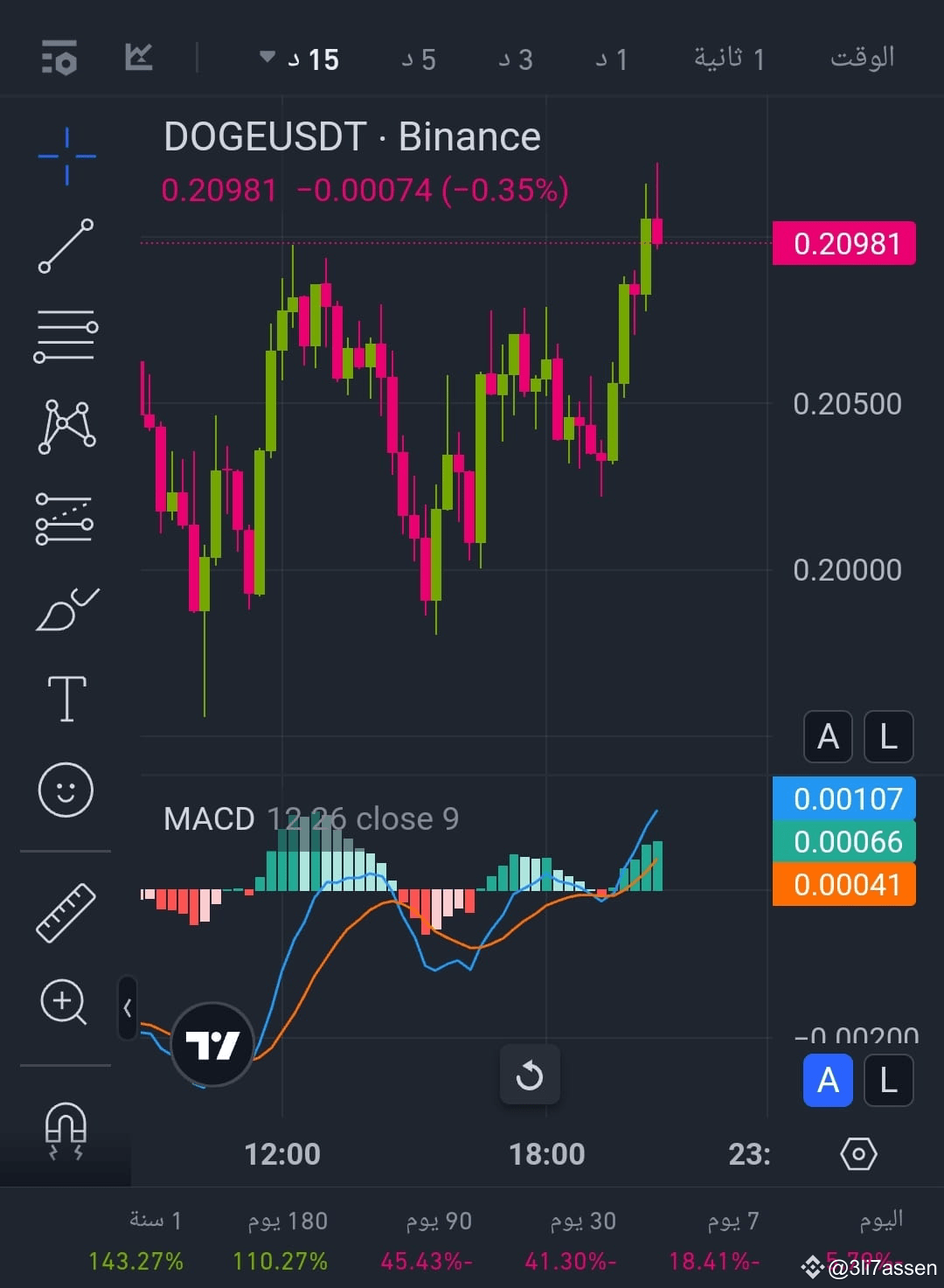Toggle logarithmic scale with the L button
This screenshot has width=944, height=1288.
(x=887, y=737)
